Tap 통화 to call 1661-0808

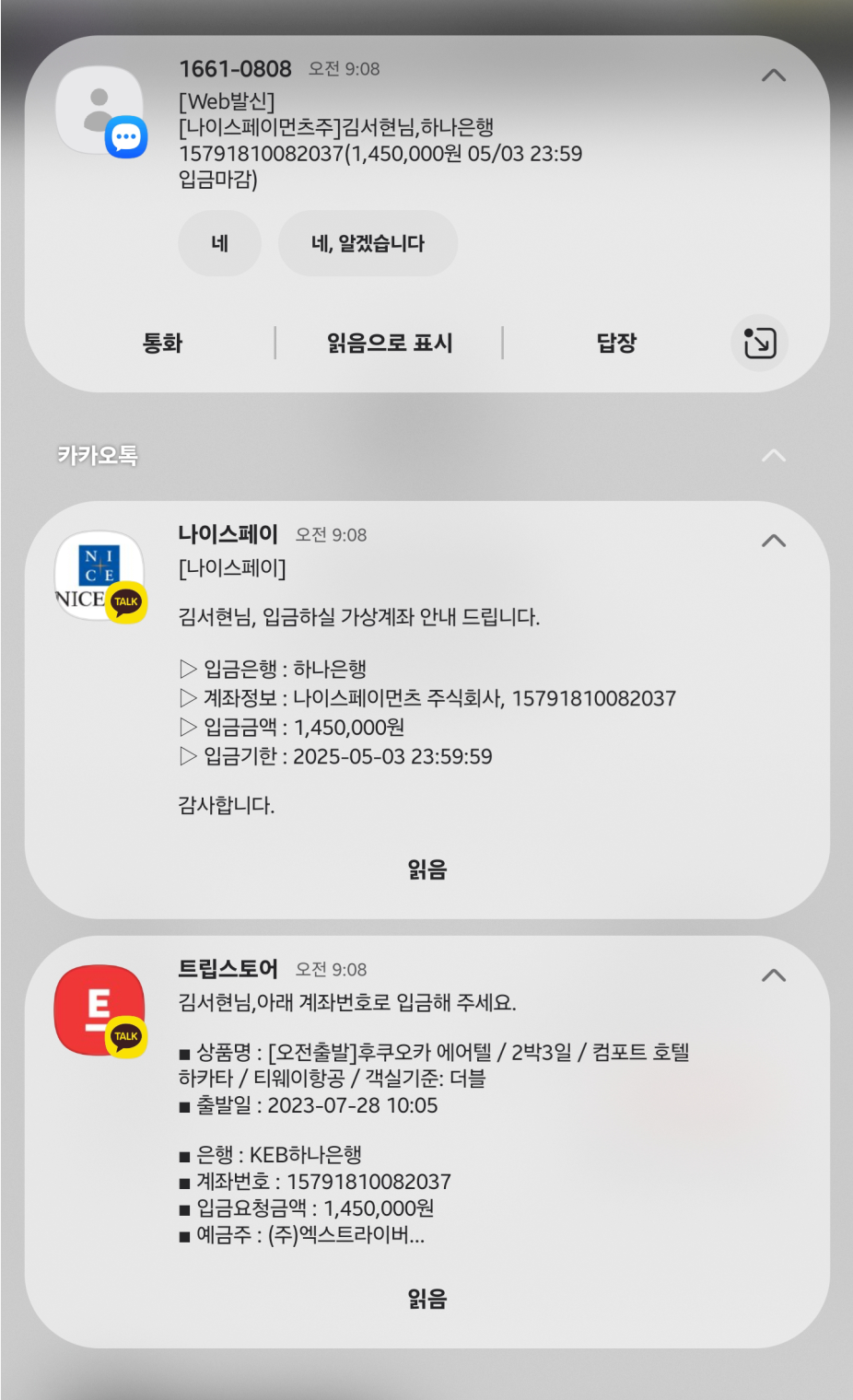[x=162, y=343]
